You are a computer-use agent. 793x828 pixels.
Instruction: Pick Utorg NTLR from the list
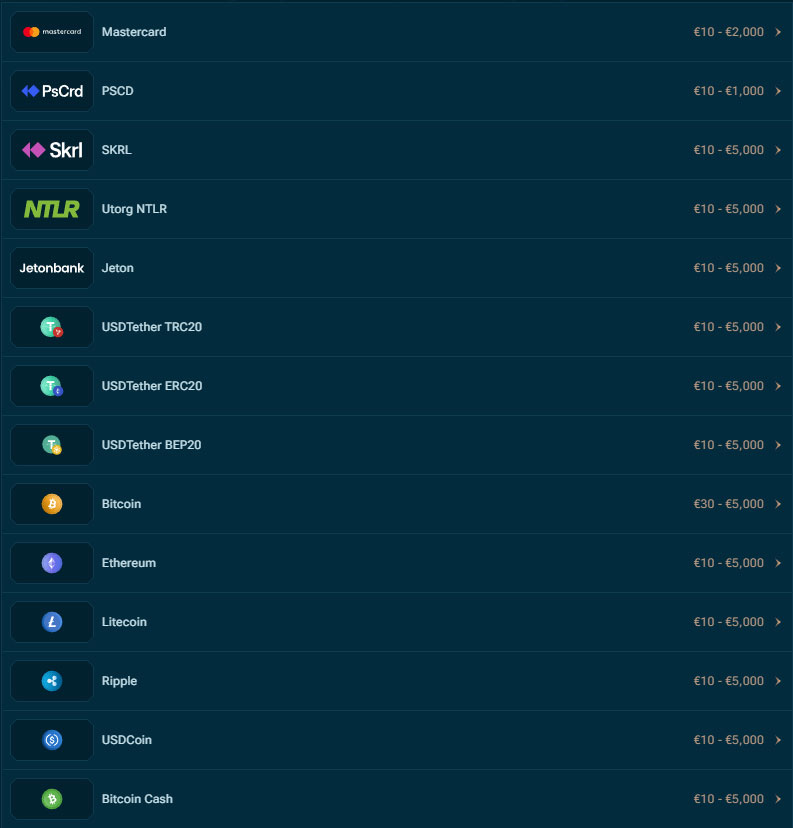pyautogui.click(x=396, y=209)
